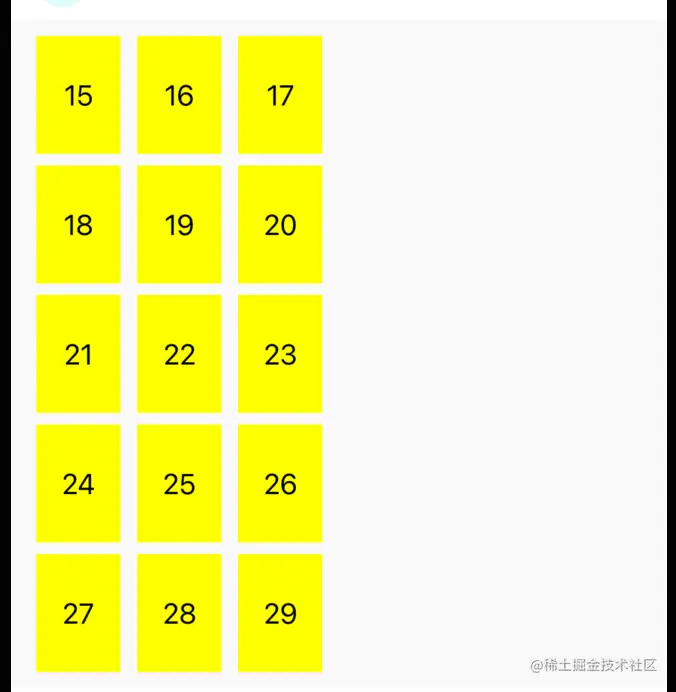Image resolution: width=676 pixels, height=692 pixels.
Task: Tap the yellow tile numbered 25
Action: tap(179, 483)
